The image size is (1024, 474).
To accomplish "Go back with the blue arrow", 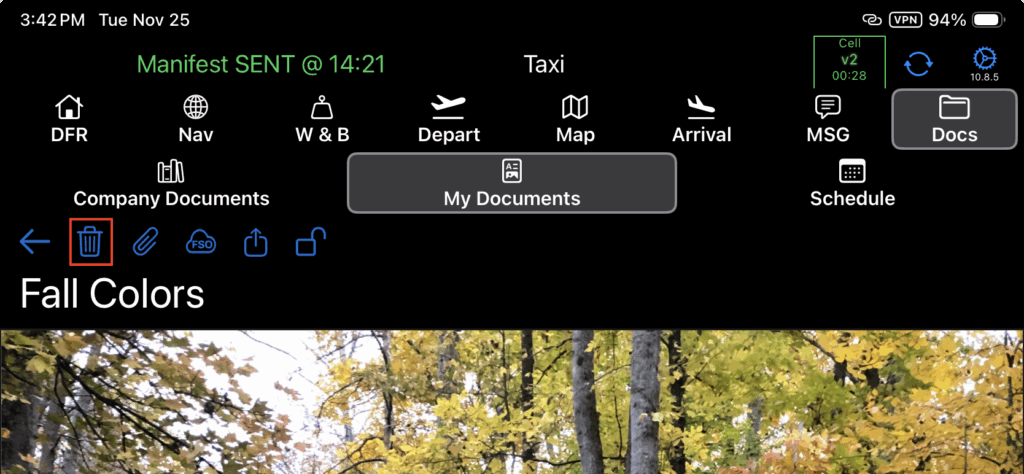I will [35, 241].
